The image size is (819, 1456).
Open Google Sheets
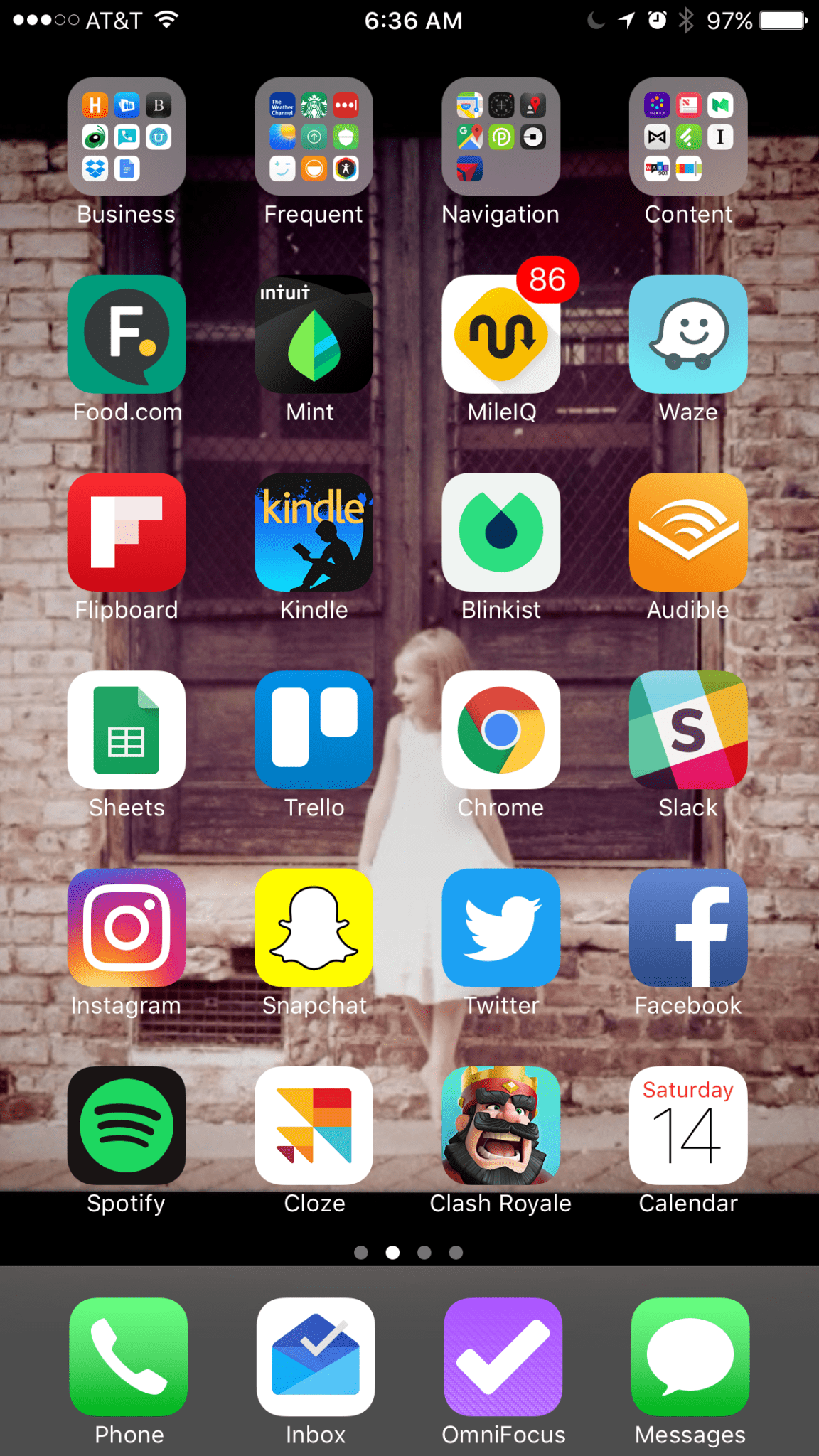(x=127, y=729)
